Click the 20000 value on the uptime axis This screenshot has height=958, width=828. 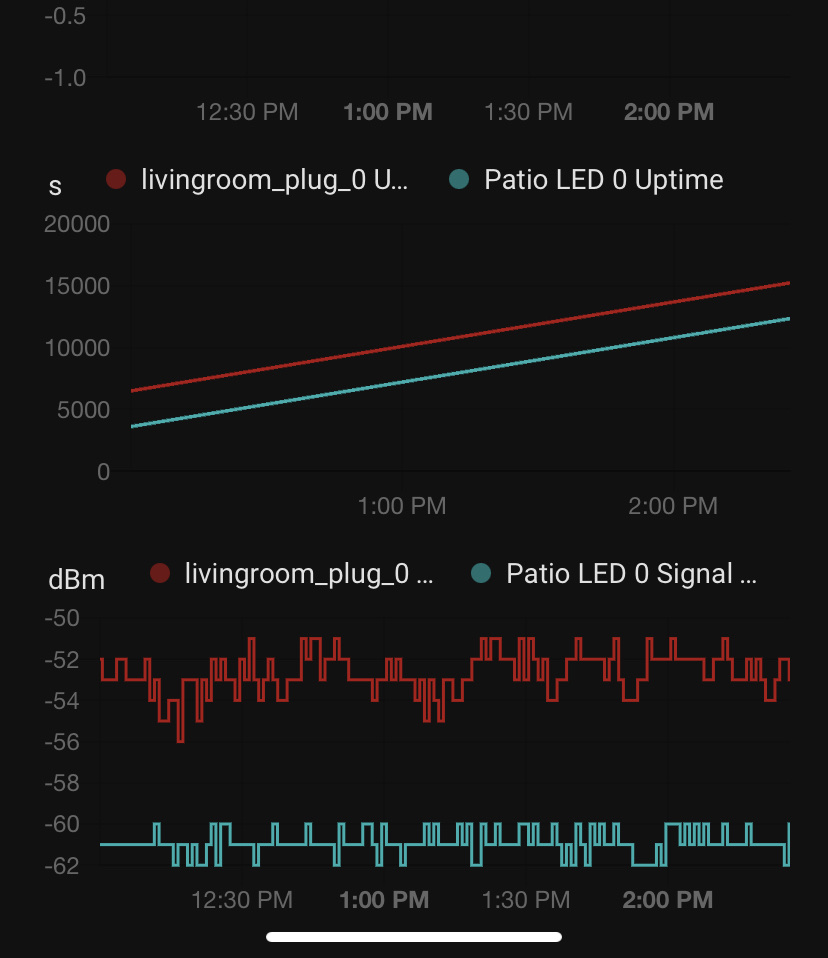pos(76,224)
